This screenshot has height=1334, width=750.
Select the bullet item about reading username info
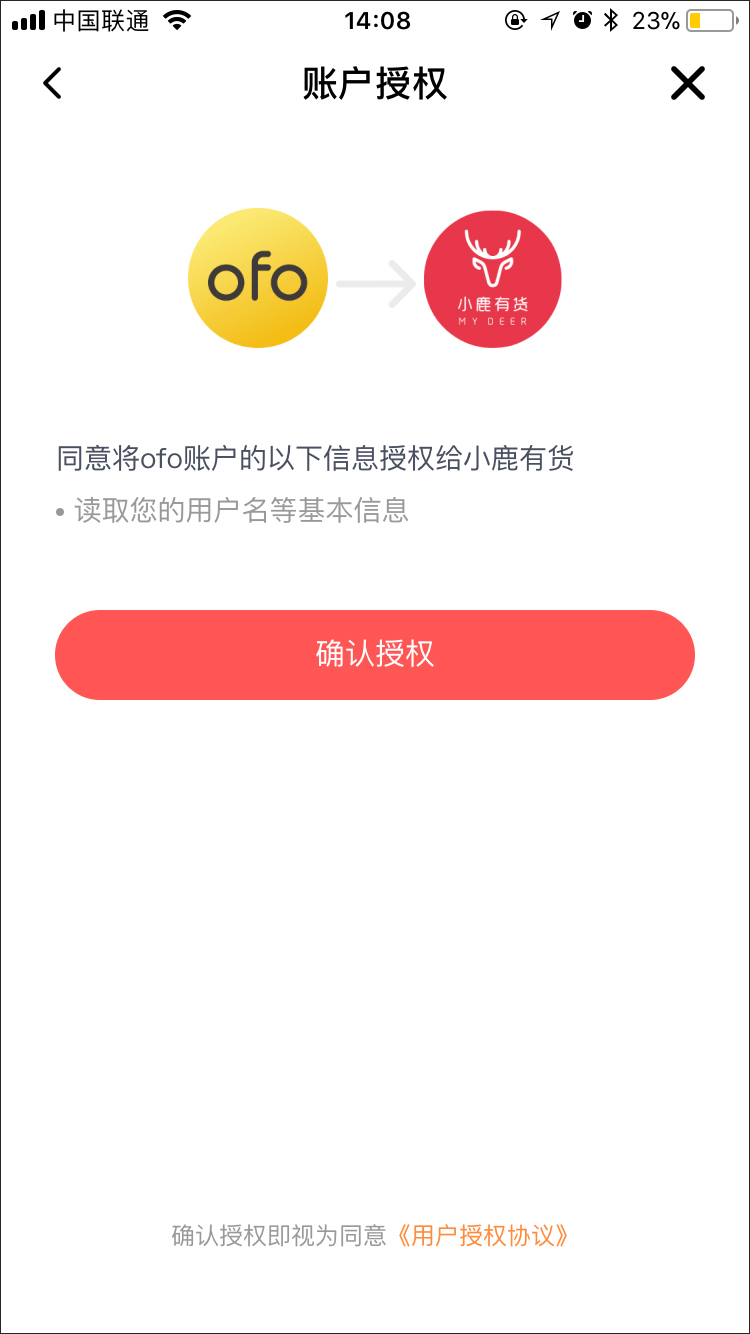tap(240, 511)
